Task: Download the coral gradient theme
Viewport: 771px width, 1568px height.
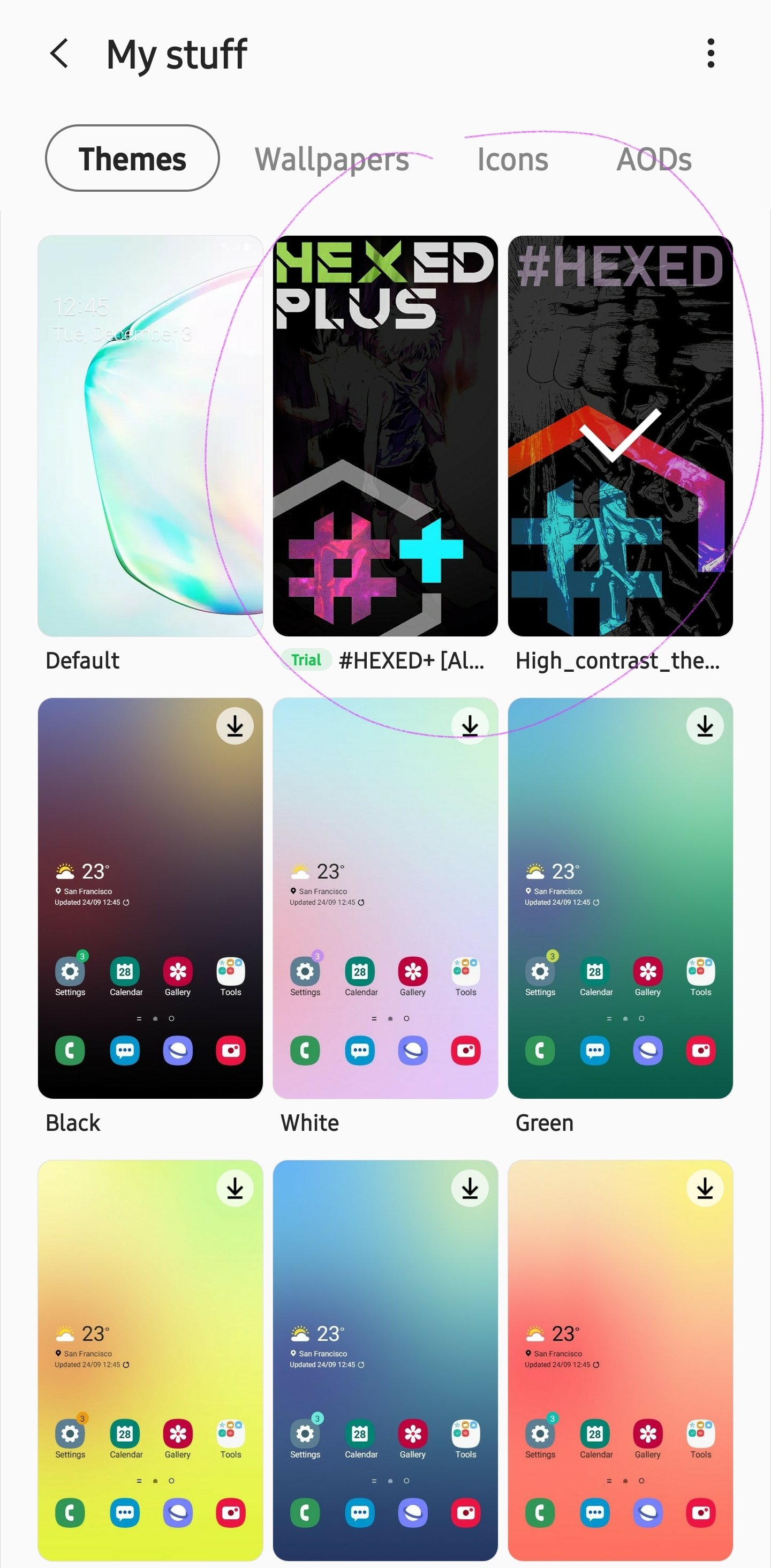Action: click(704, 1188)
